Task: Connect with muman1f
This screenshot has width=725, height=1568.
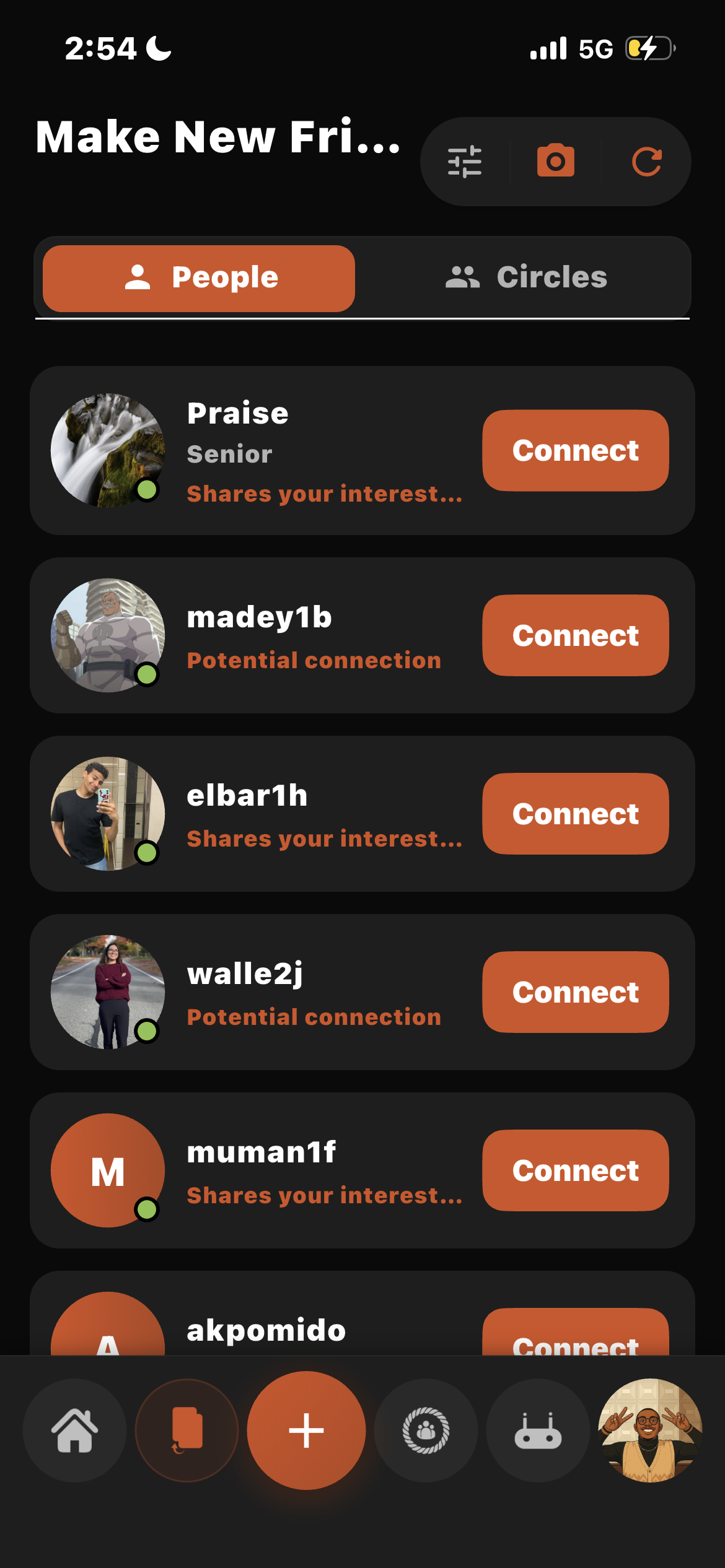Action: point(575,1170)
